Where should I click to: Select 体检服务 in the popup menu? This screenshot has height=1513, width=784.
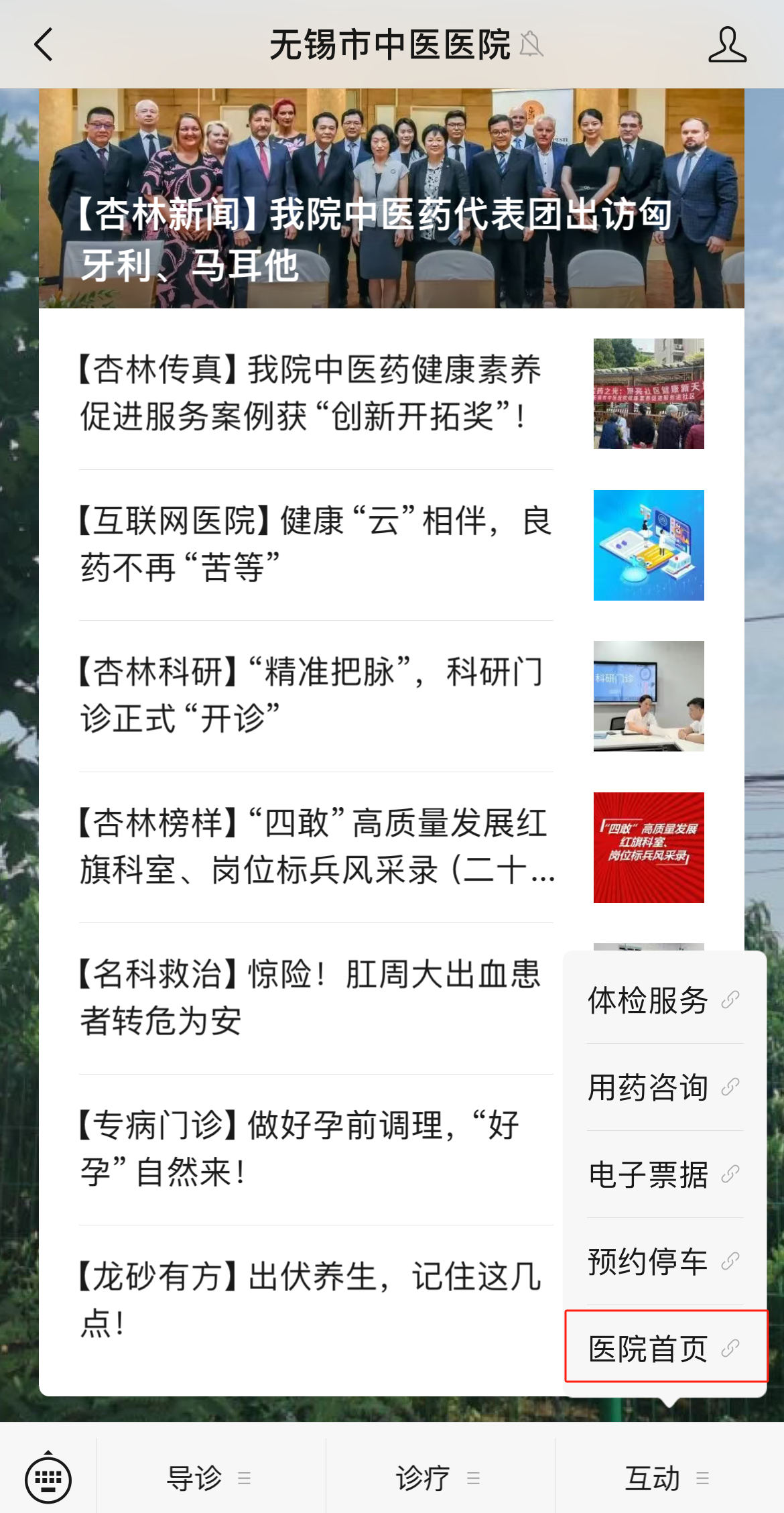pos(664,1000)
